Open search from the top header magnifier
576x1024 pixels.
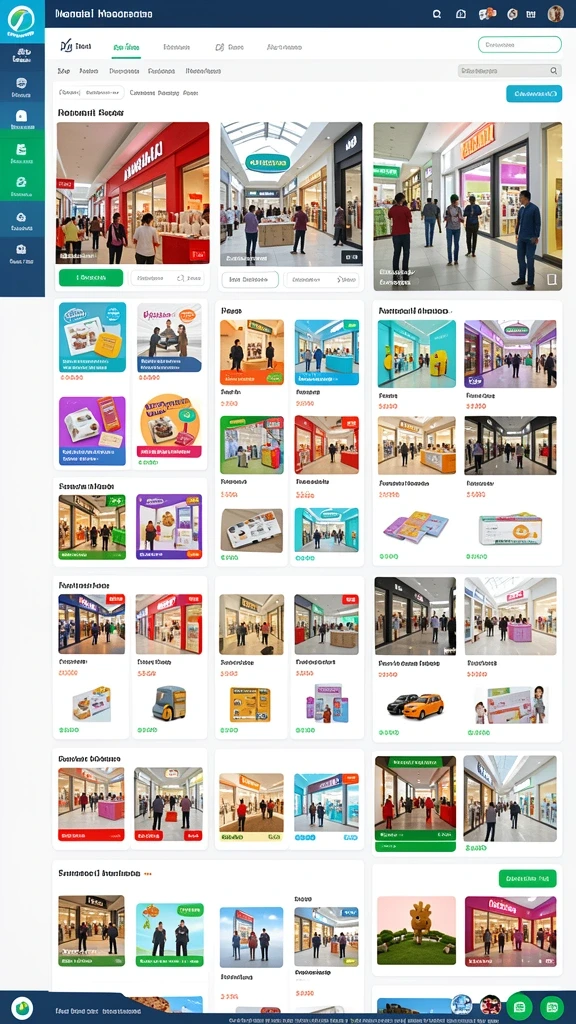(x=437, y=14)
